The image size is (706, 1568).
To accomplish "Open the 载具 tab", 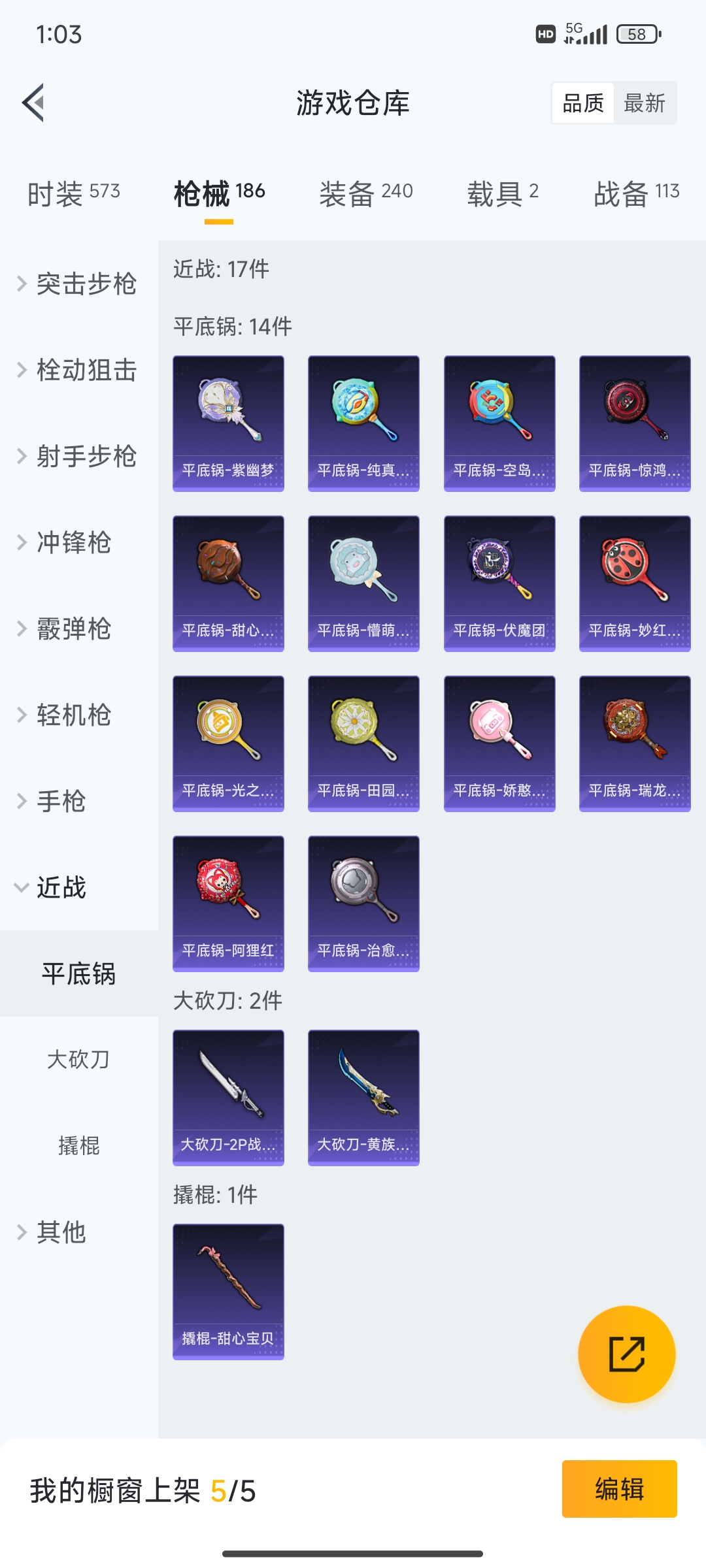I will (x=502, y=193).
